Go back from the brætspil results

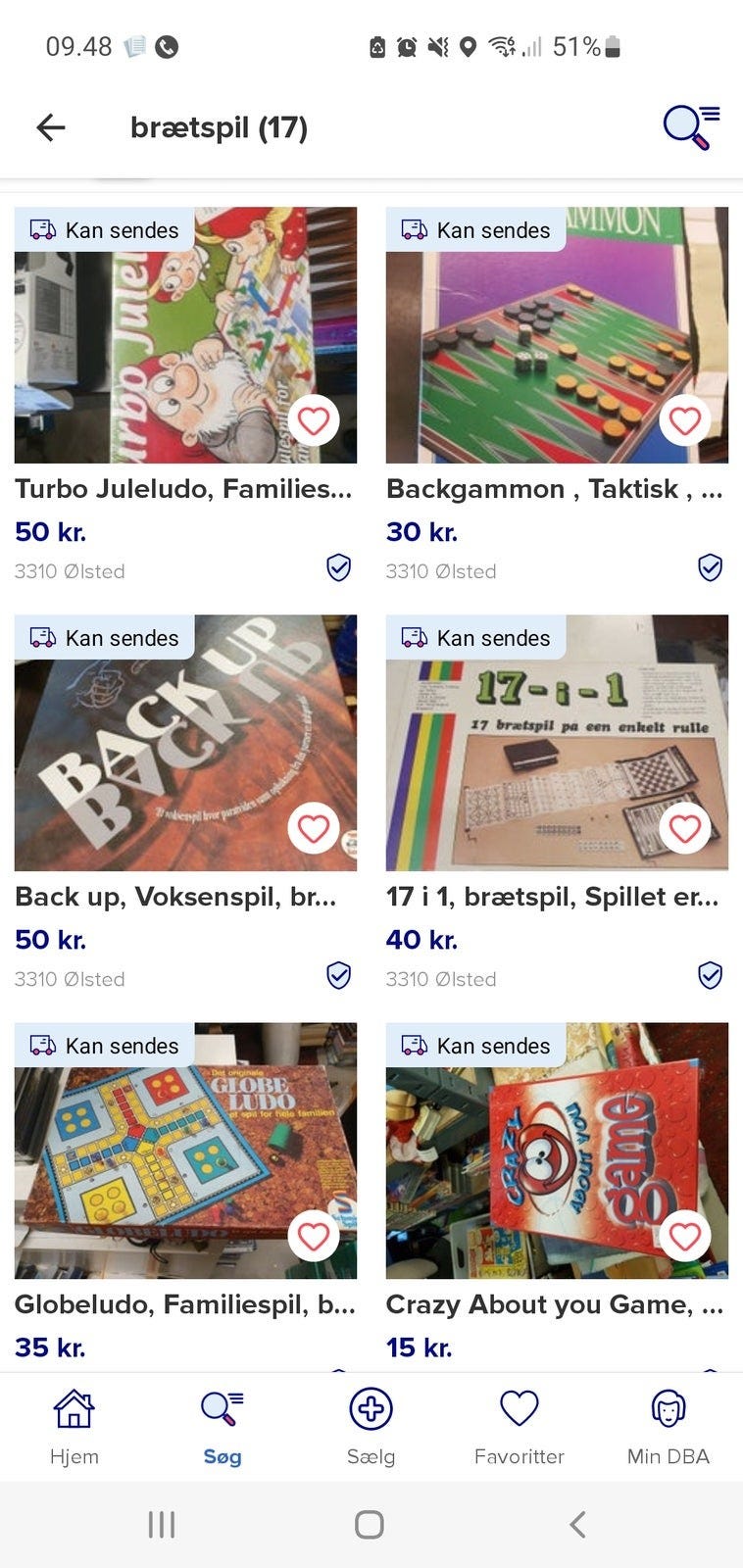[x=50, y=127]
